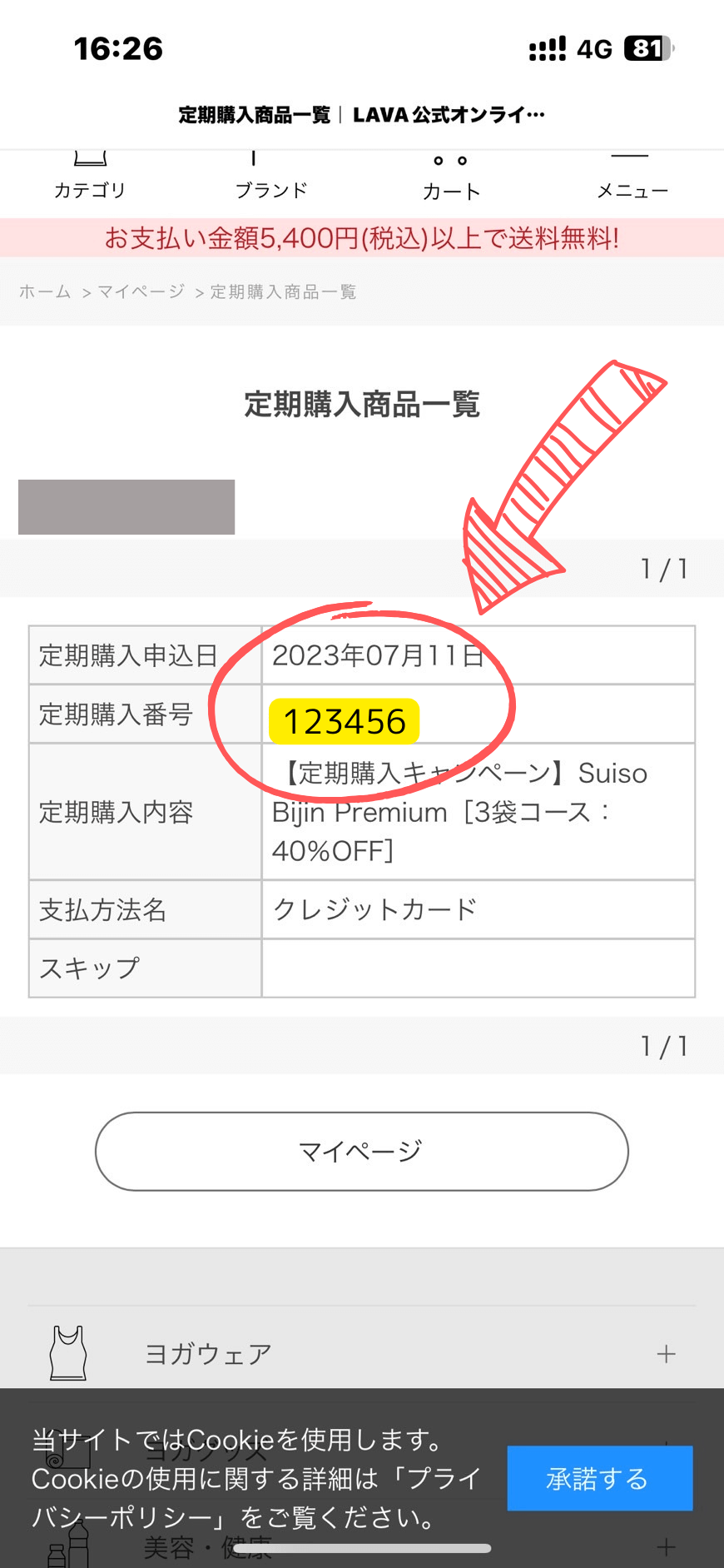Open マイページ from the breadcrumb trail
The height and width of the screenshot is (1568, 724).
coord(140,291)
